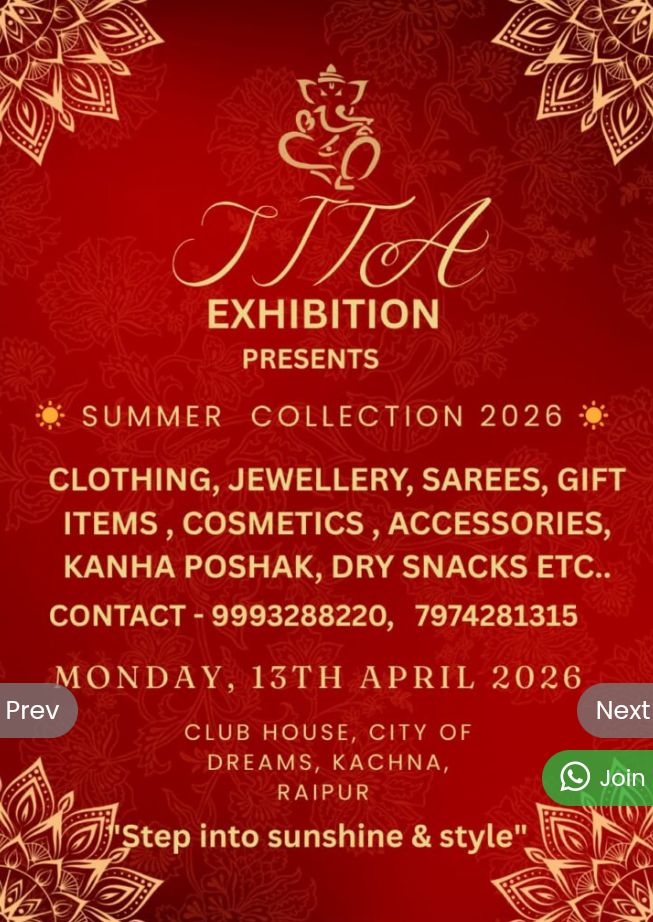Screen dimensions: 653x922
Task: Show the next poster with Next
Action: coord(618,711)
